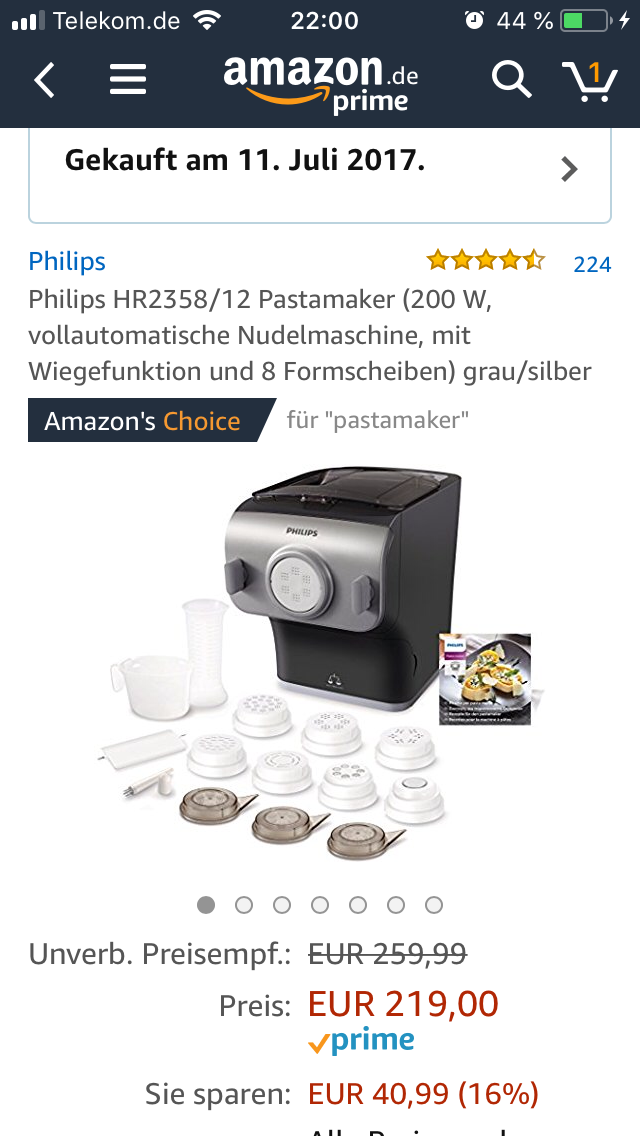Open the search magnifier
Screen dimensions: 640x1136
tap(512, 79)
